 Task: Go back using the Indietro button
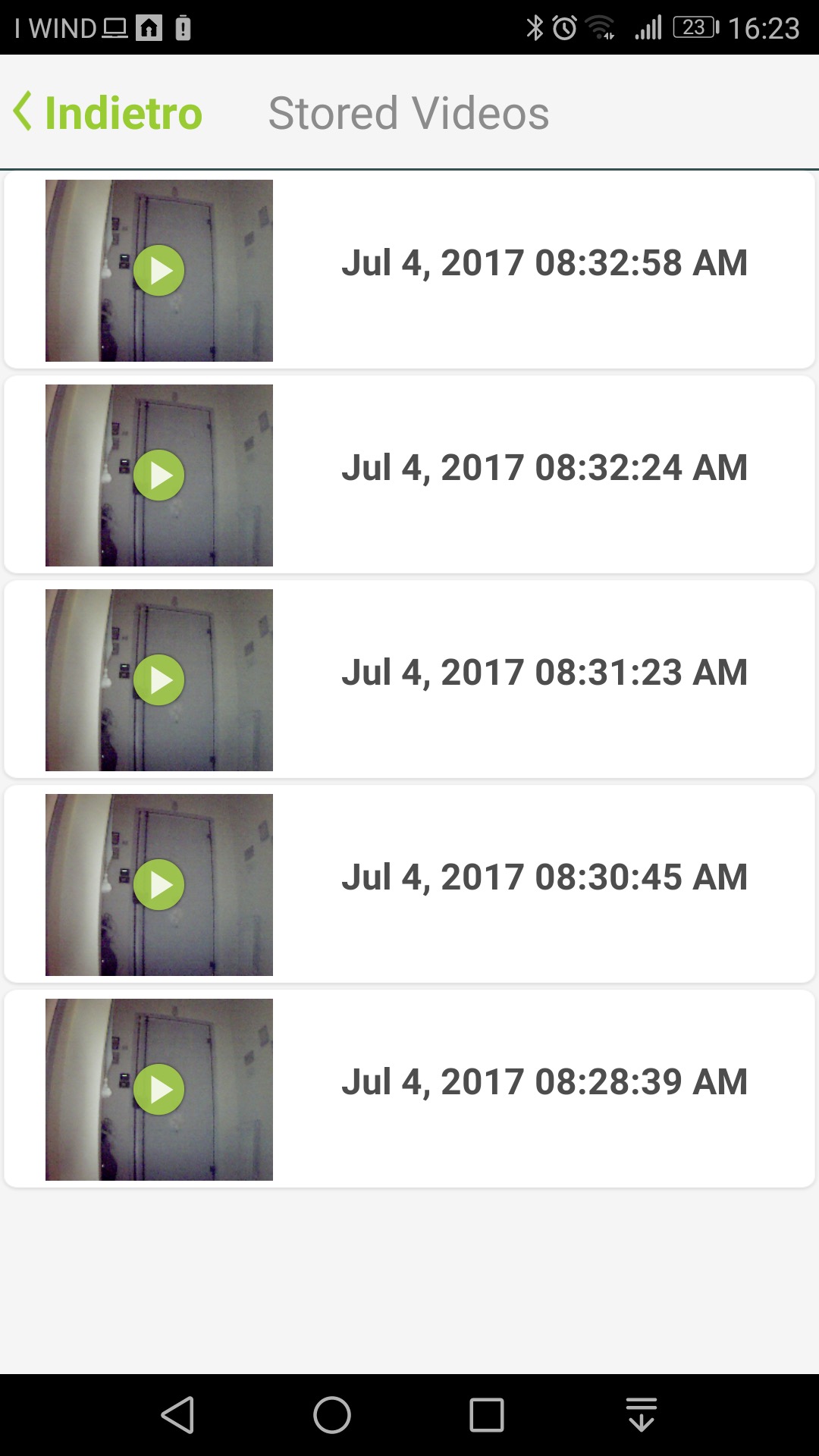(108, 113)
